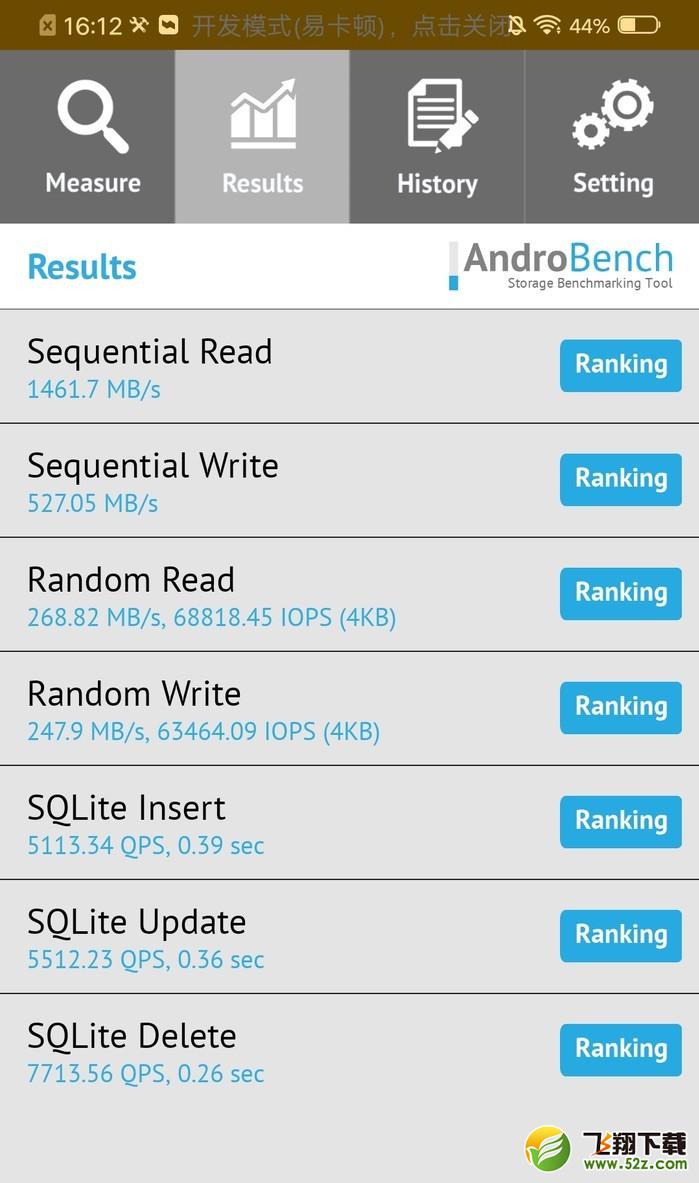Check Ranking for SQLite Insert
This screenshot has height=1183, width=699.
pos(620,822)
